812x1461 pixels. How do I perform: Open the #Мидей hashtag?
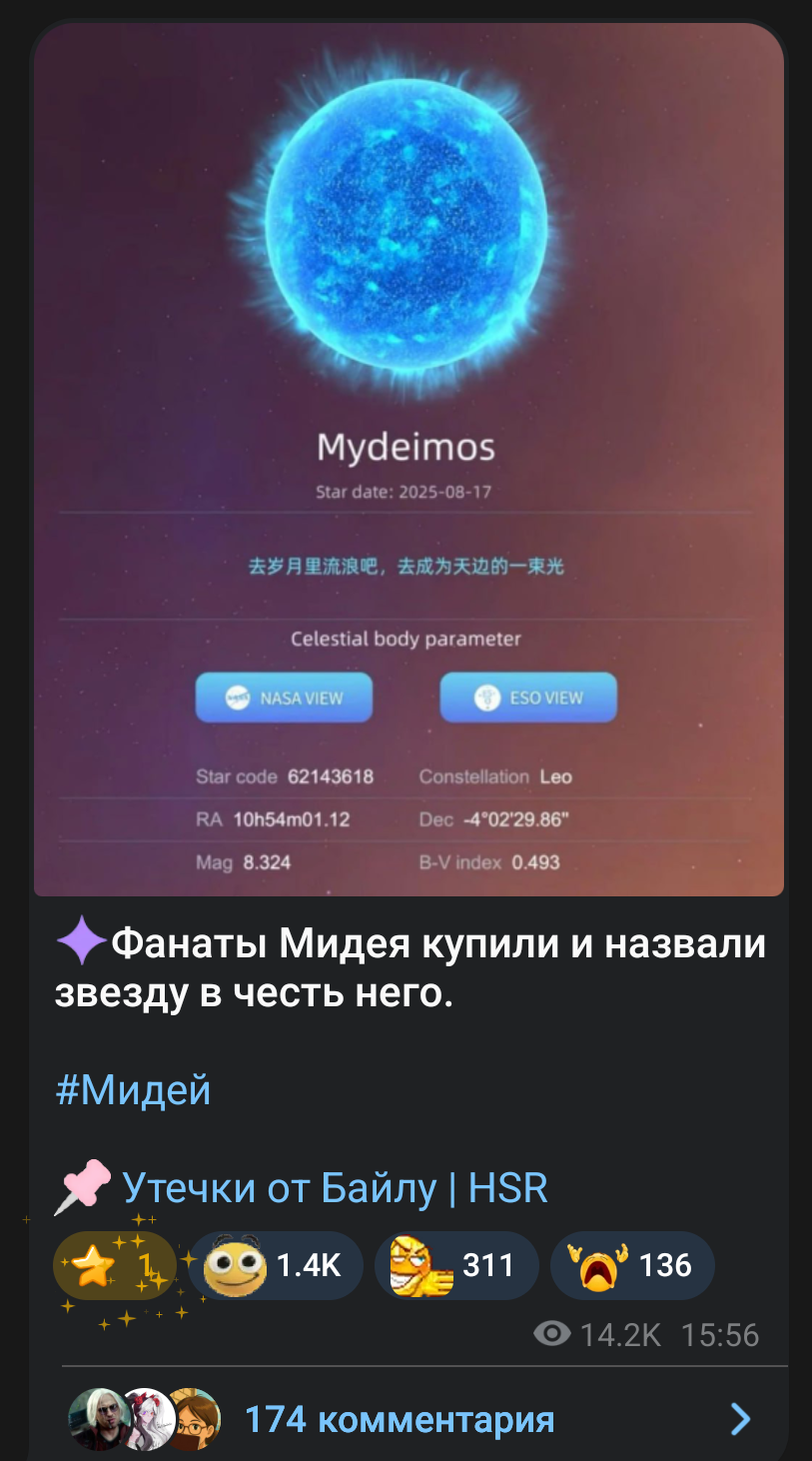(x=134, y=1088)
